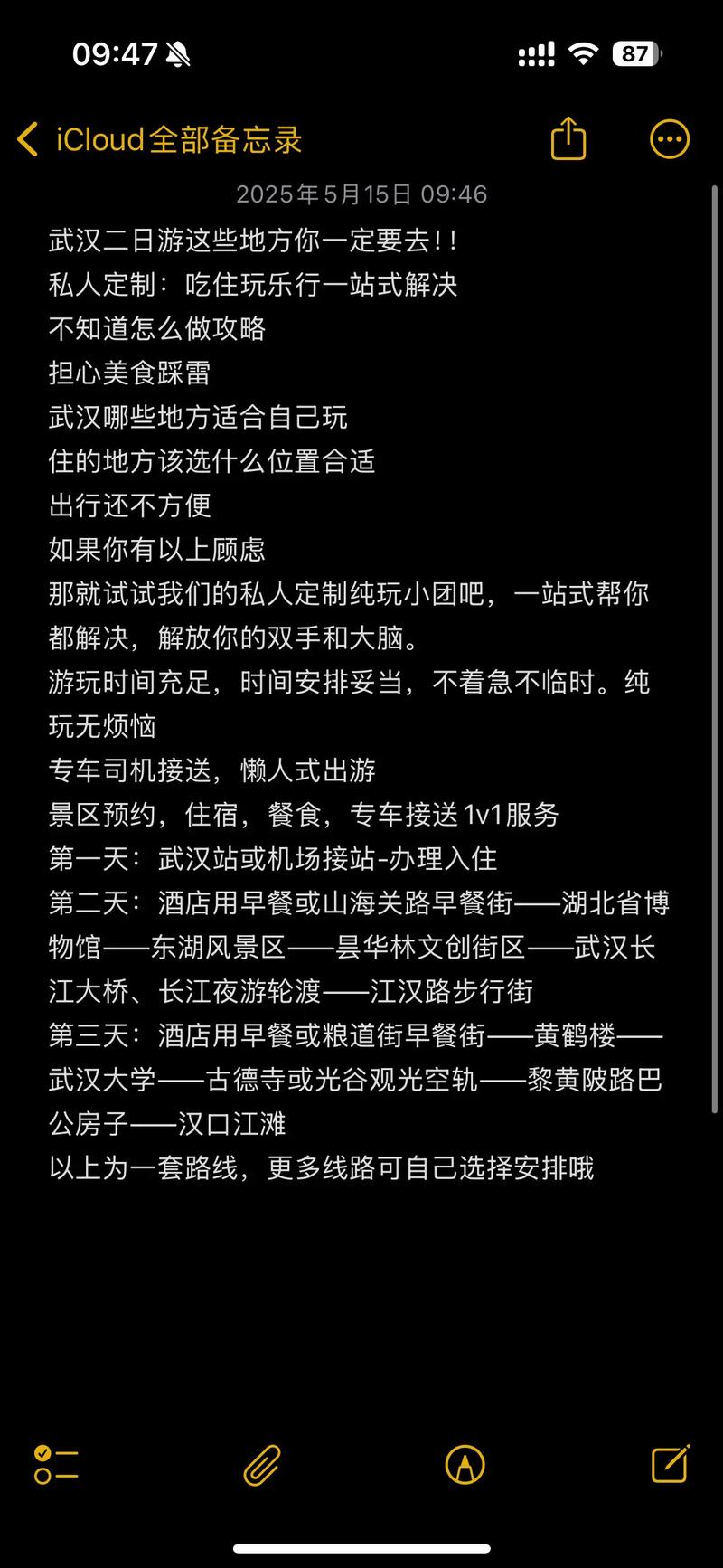The height and width of the screenshot is (1568, 723).
Task: Tap the More options ellipsis icon
Action: 669,139
